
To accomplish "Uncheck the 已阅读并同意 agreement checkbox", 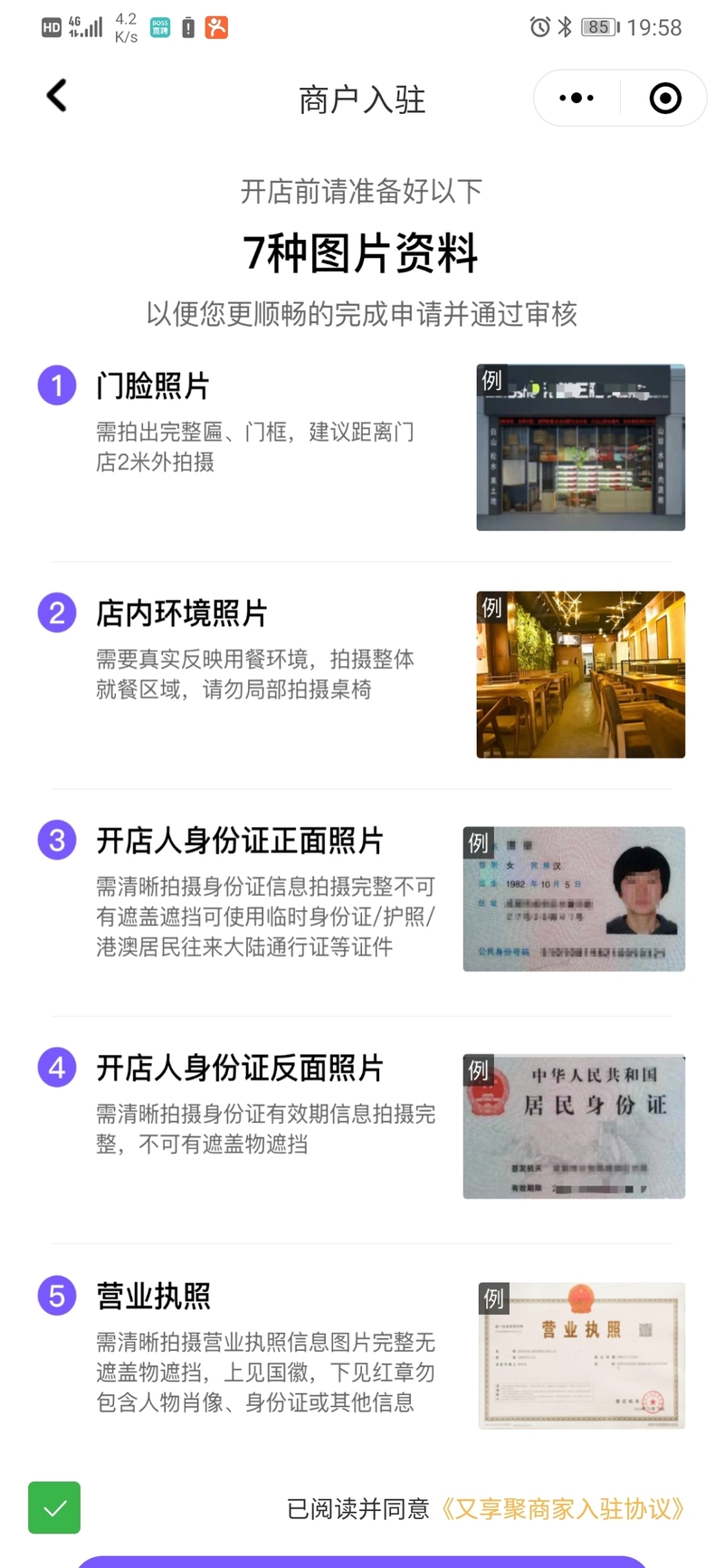I will tap(54, 1507).
